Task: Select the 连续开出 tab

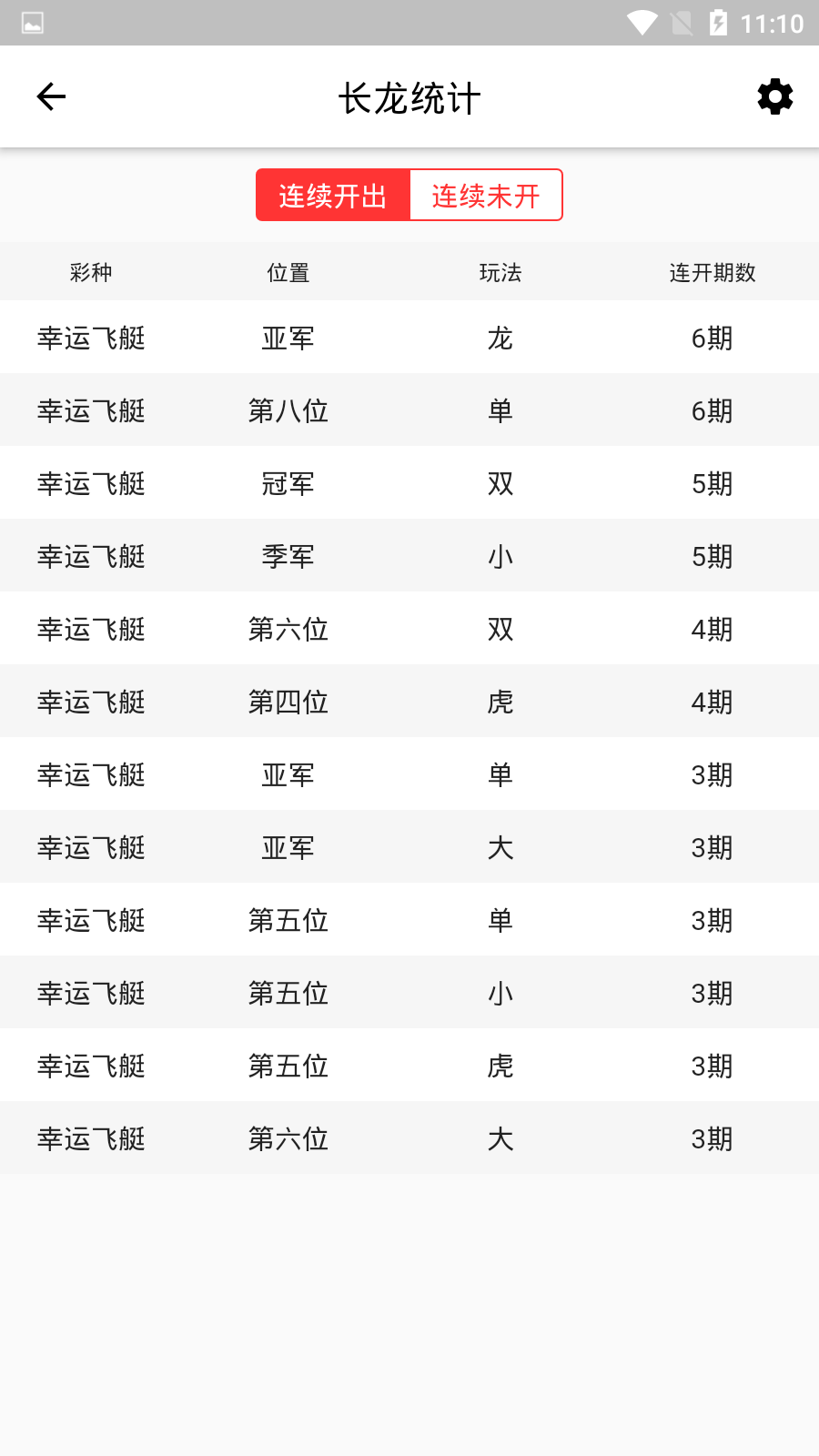Action: pos(332,194)
